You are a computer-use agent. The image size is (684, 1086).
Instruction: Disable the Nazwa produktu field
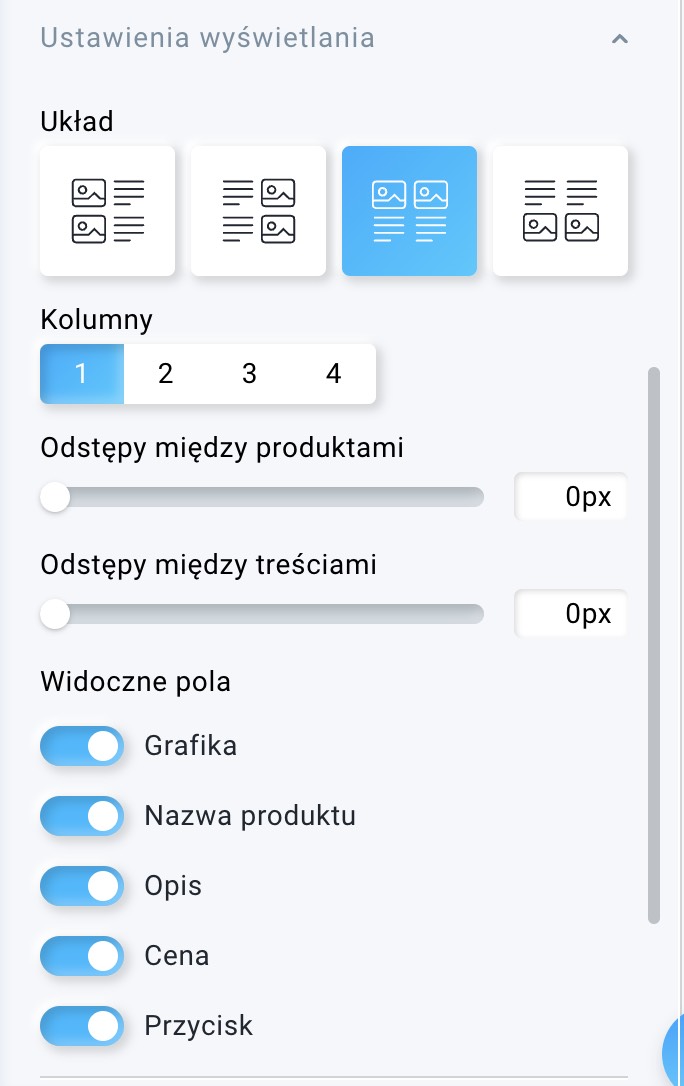(x=82, y=817)
